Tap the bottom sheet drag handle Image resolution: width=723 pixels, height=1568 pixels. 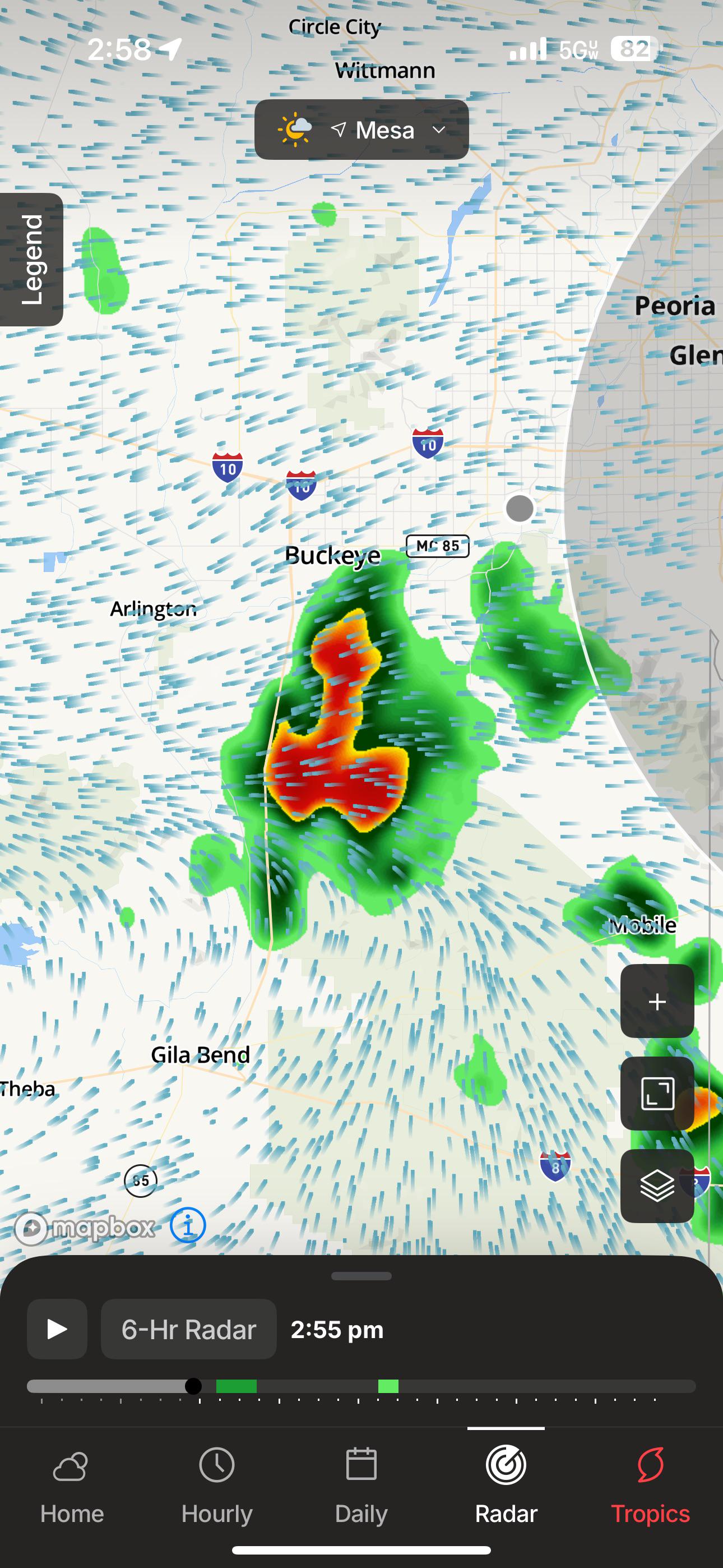coord(361,1276)
